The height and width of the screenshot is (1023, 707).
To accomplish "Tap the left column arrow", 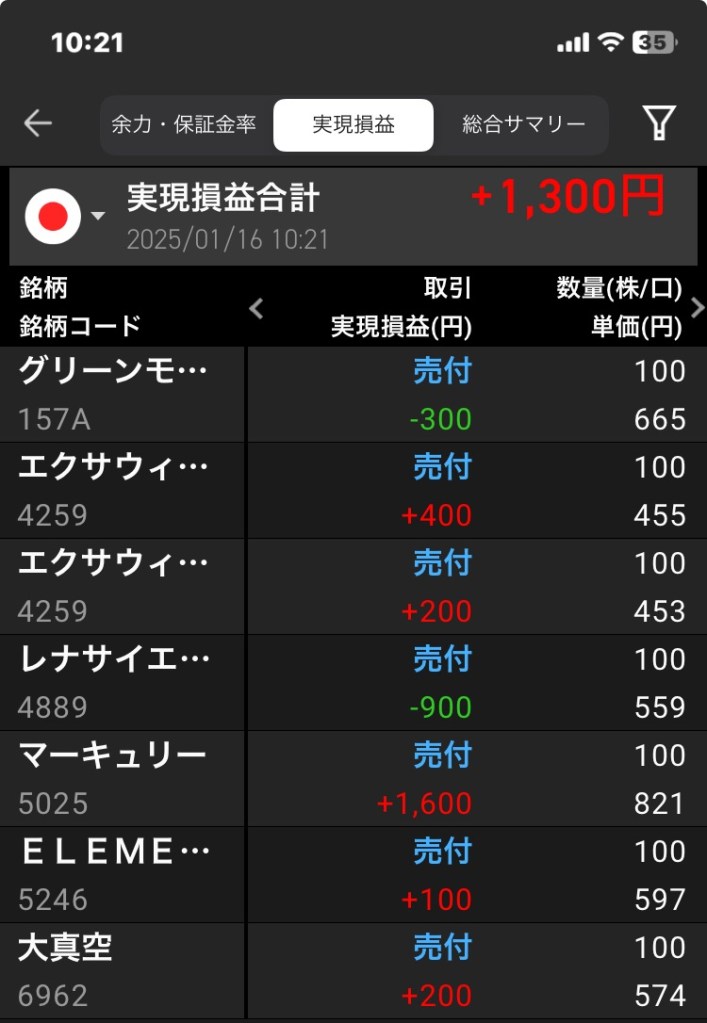I will coord(256,308).
